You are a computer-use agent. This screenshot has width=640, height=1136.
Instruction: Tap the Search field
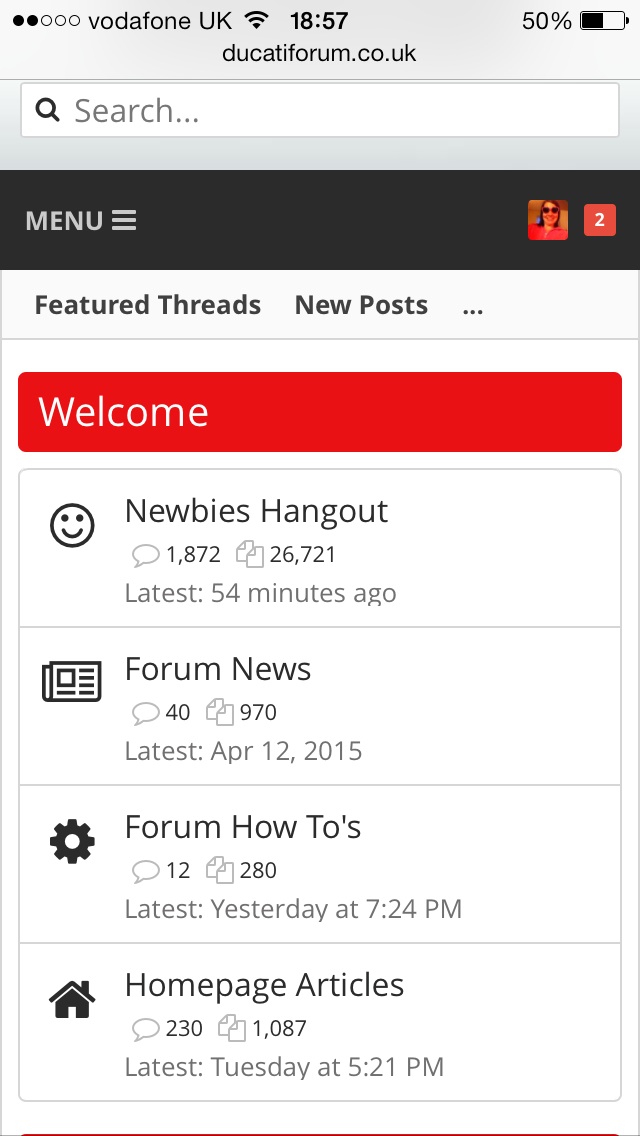pos(320,110)
